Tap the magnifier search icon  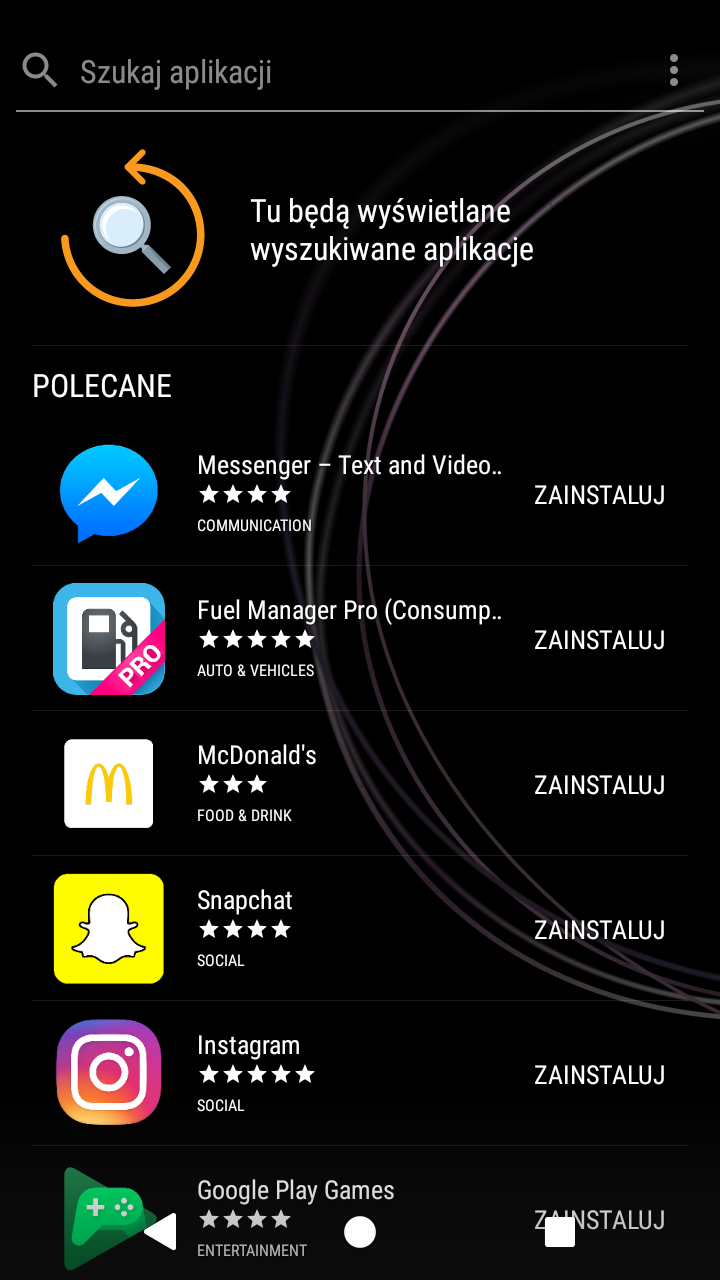click(40, 71)
